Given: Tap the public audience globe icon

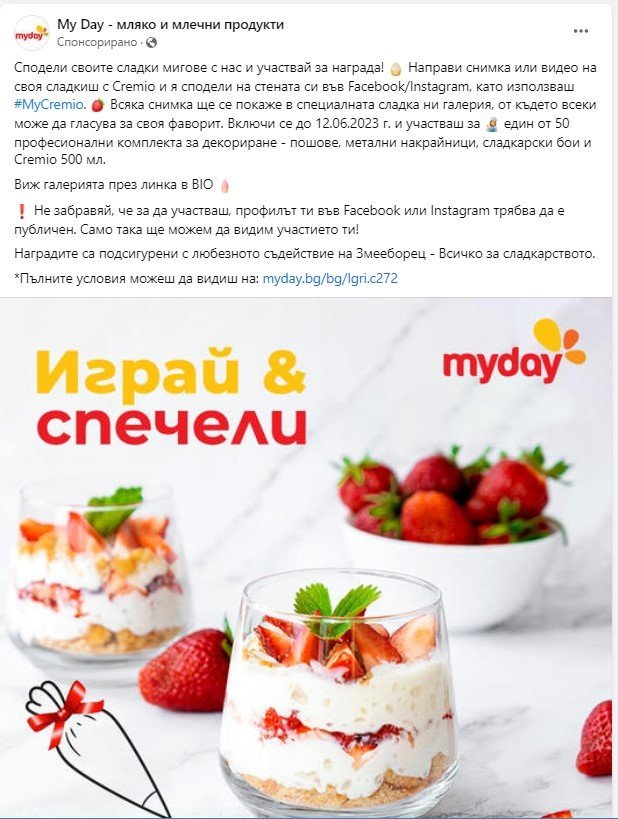Looking at the screenshot, I should pos(151,43).
